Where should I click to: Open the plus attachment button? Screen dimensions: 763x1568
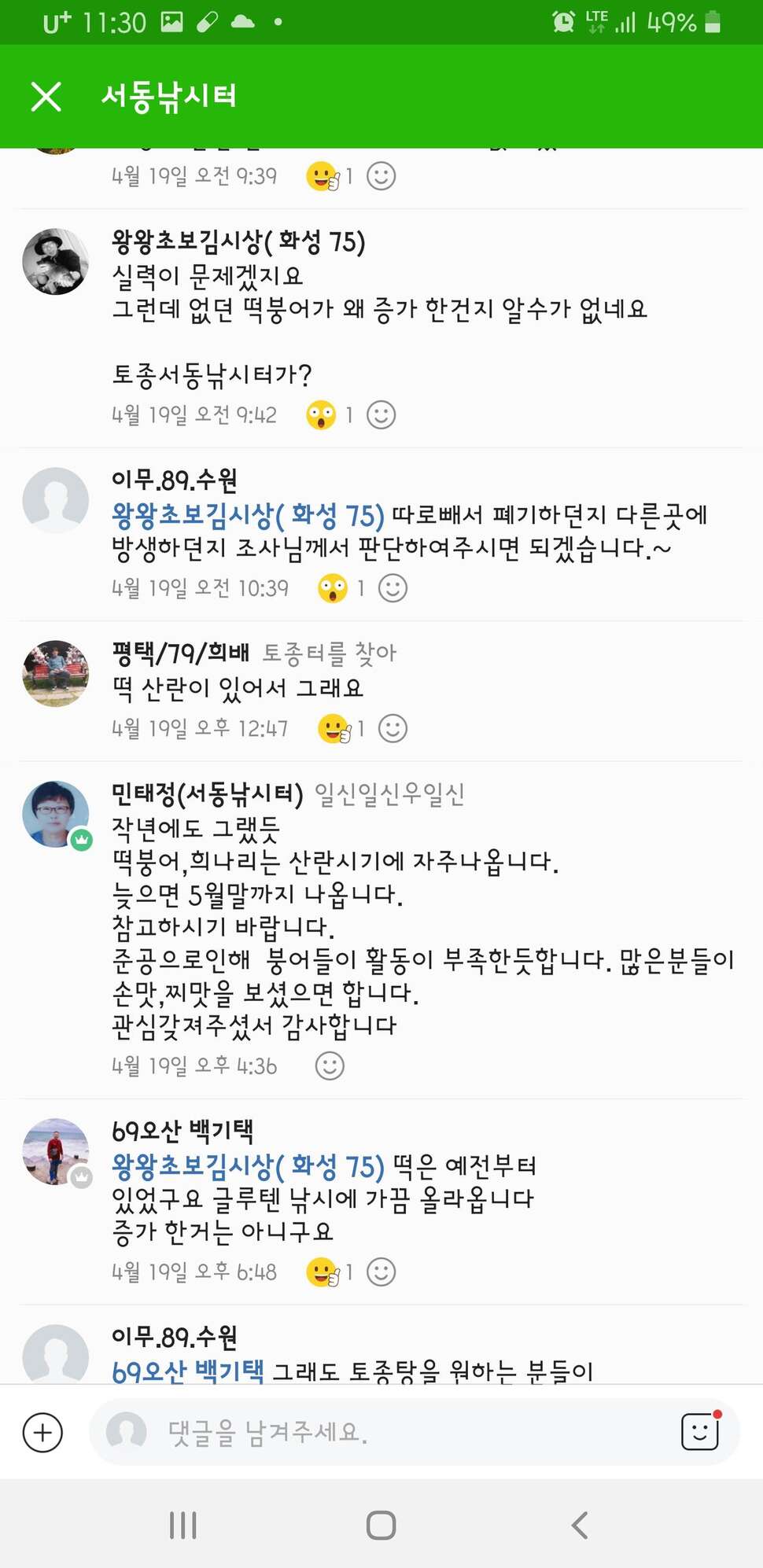click(x=42, y=1432)
